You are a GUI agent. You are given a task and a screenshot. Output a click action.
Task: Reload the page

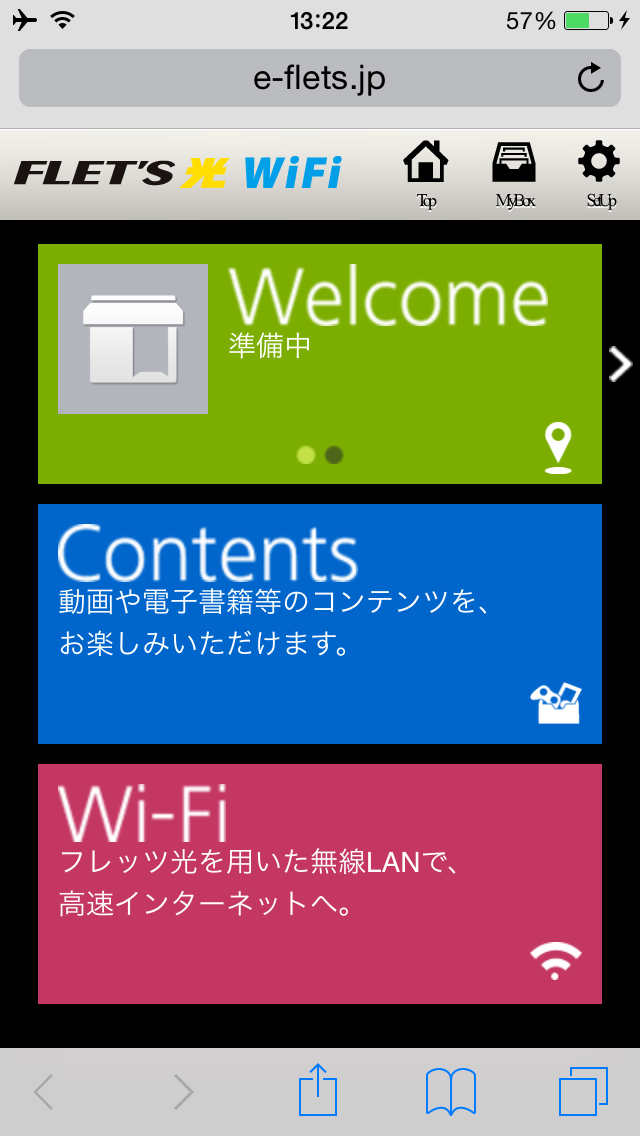tap(591, 78)
